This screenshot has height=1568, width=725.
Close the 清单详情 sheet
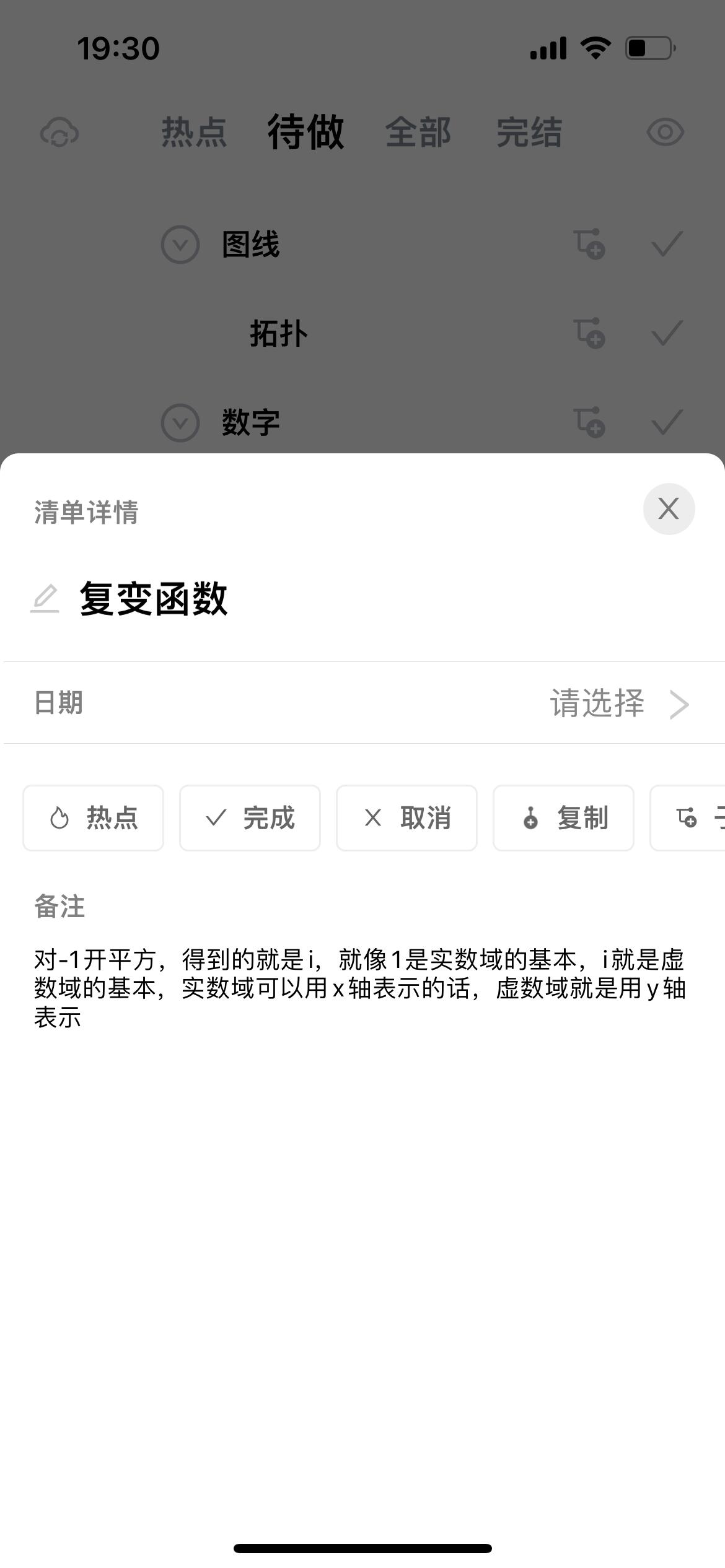point(669,509)
